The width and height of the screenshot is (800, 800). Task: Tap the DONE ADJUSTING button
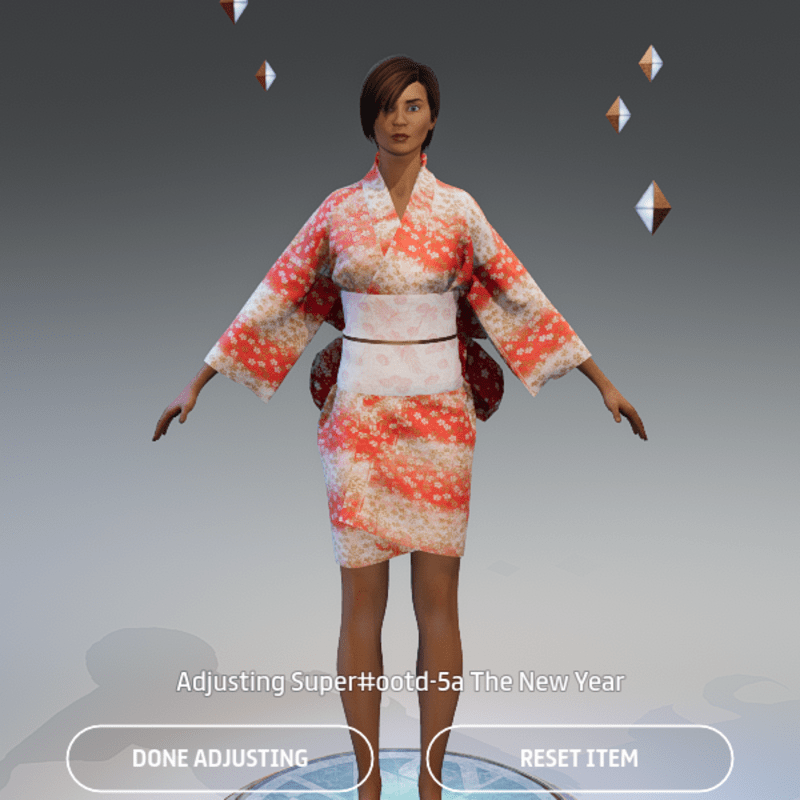[220, 758]
